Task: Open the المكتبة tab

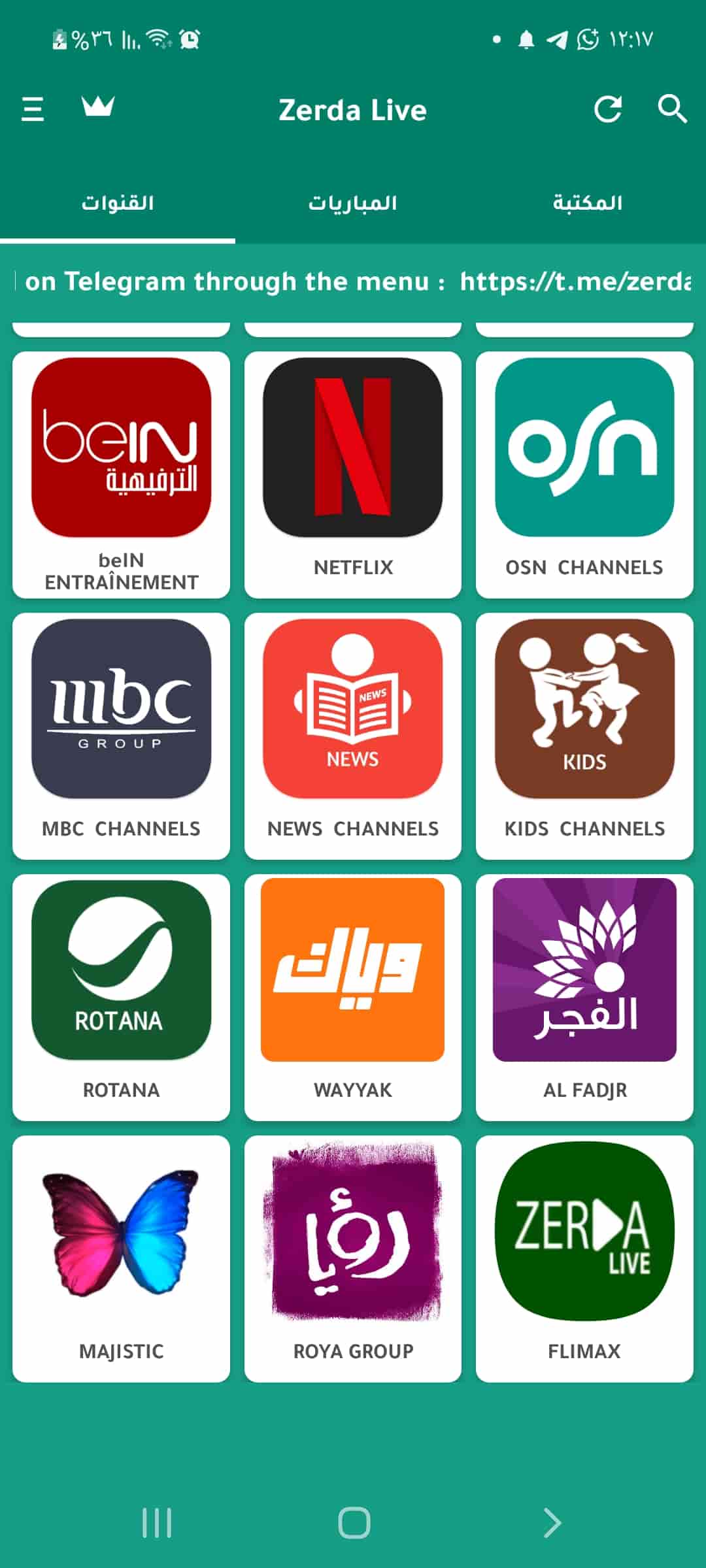Action: [586, 203]
